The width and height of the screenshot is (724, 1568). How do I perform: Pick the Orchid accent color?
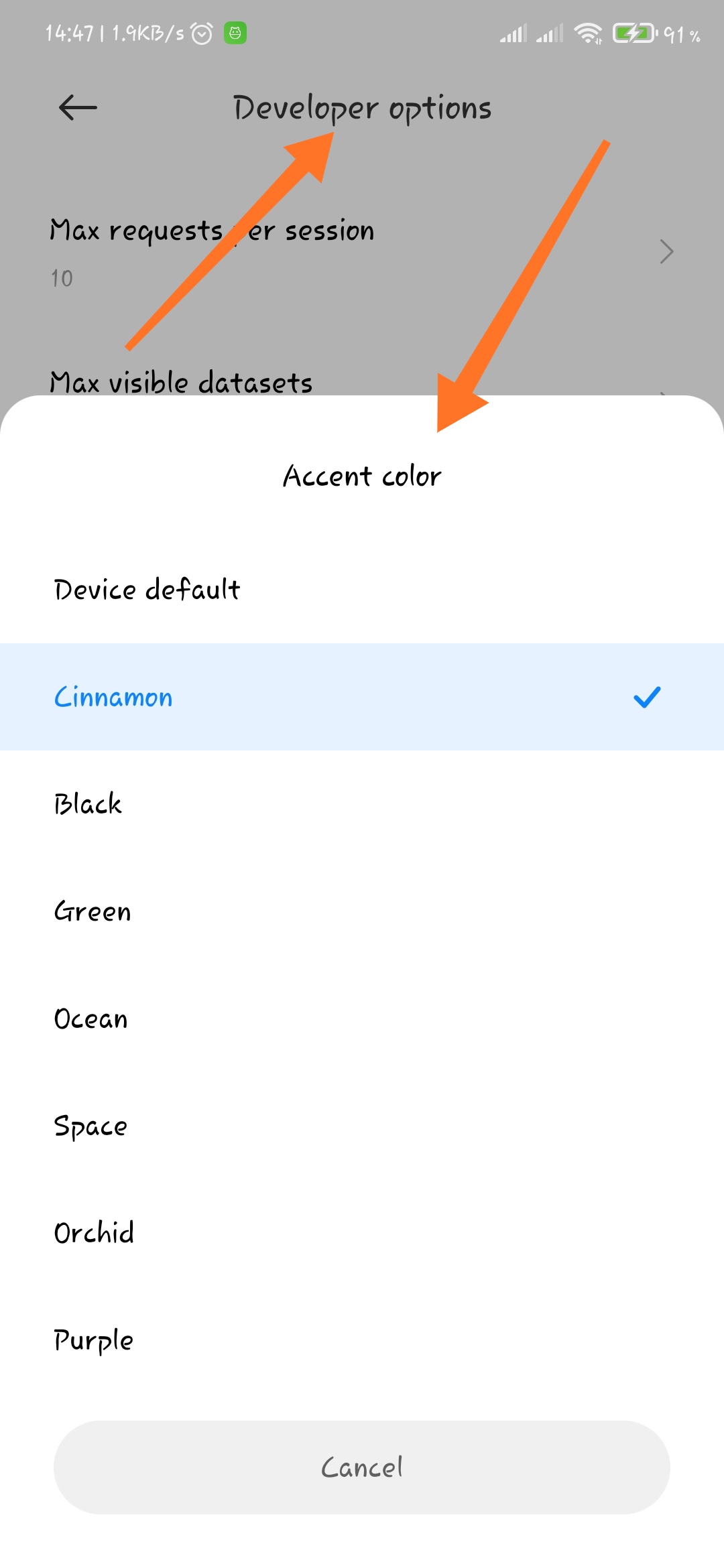pos(362,1233)
